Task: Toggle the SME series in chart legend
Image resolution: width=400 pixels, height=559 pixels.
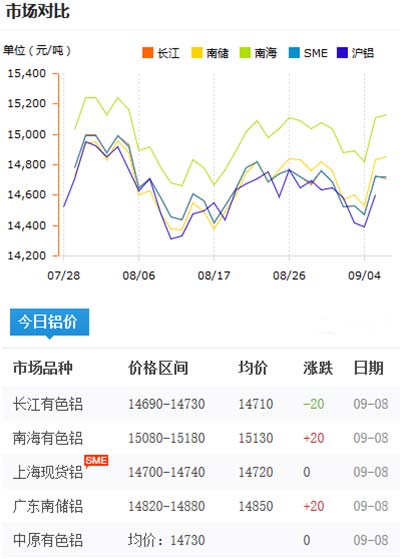Action: point(308,53)
